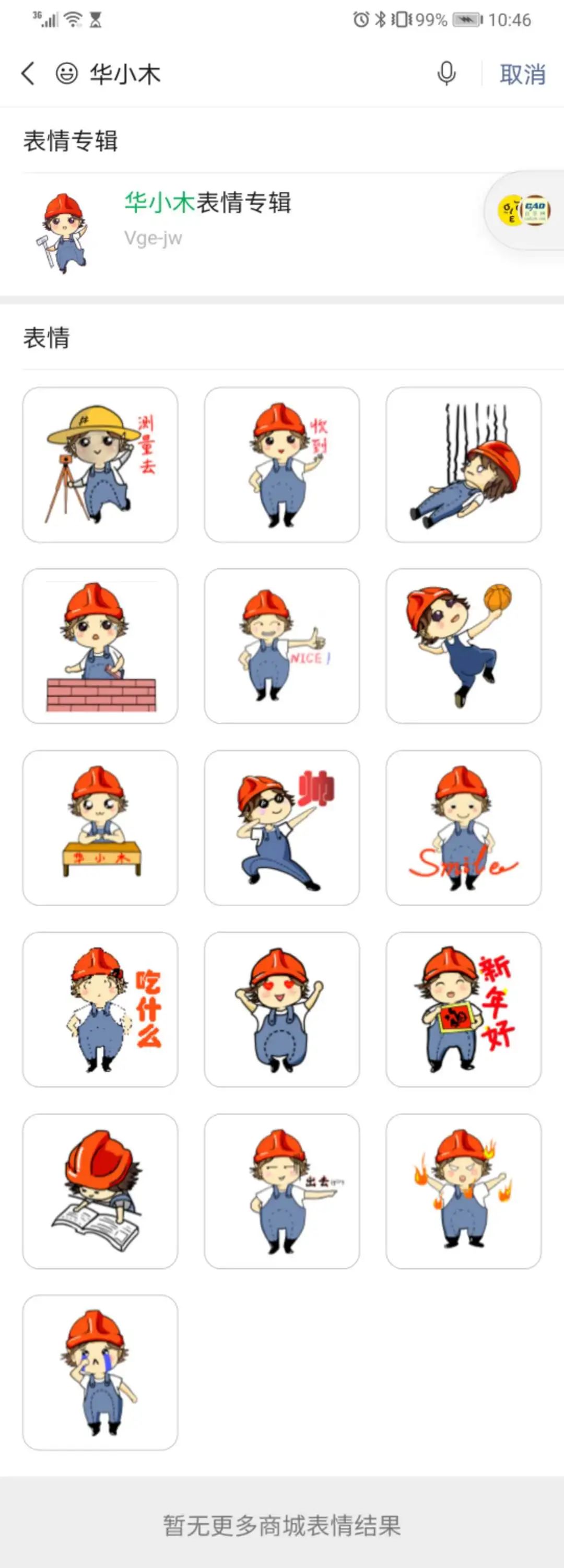Select the 新年好 sticker

(463, 1009)
